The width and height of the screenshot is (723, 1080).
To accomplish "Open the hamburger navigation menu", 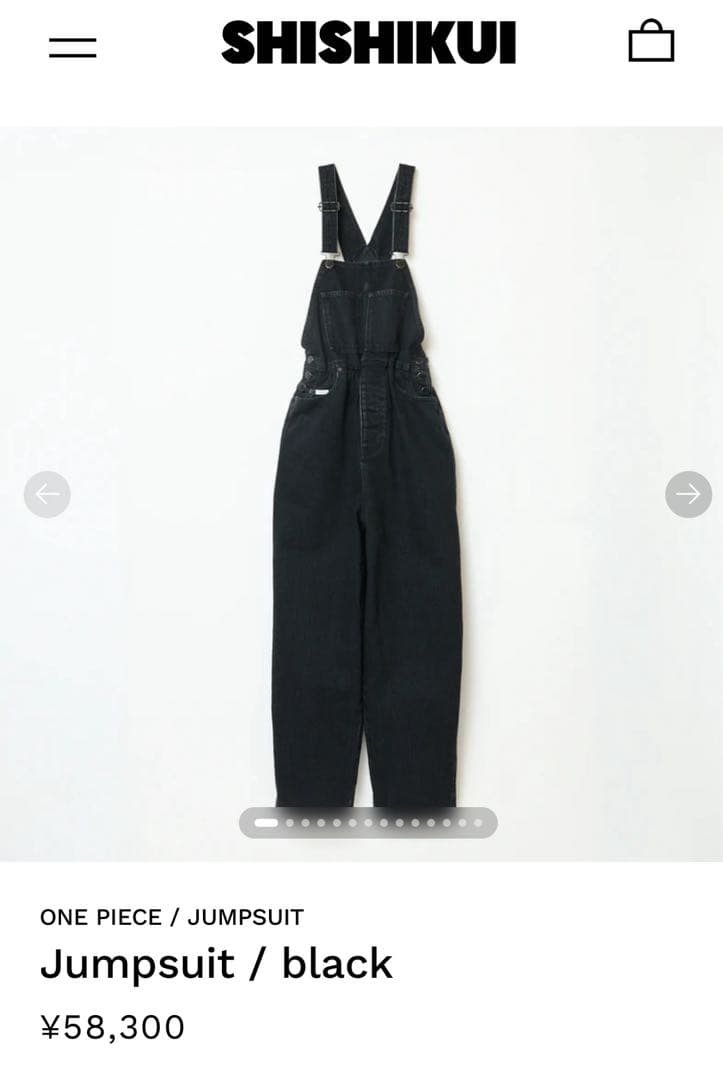I will coord(73,46).
